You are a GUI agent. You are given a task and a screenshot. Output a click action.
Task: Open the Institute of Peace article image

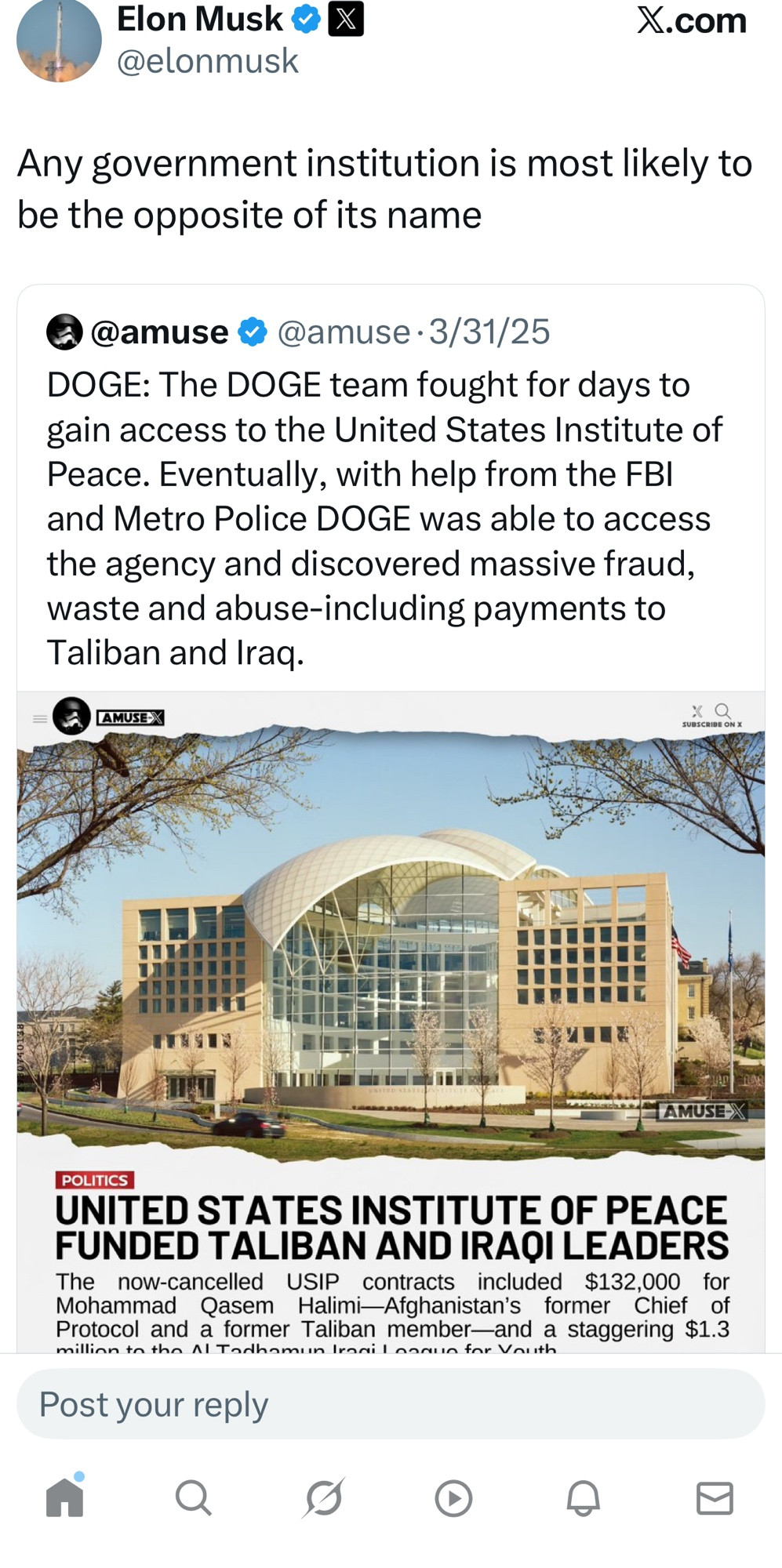(x=391, y=1022)
